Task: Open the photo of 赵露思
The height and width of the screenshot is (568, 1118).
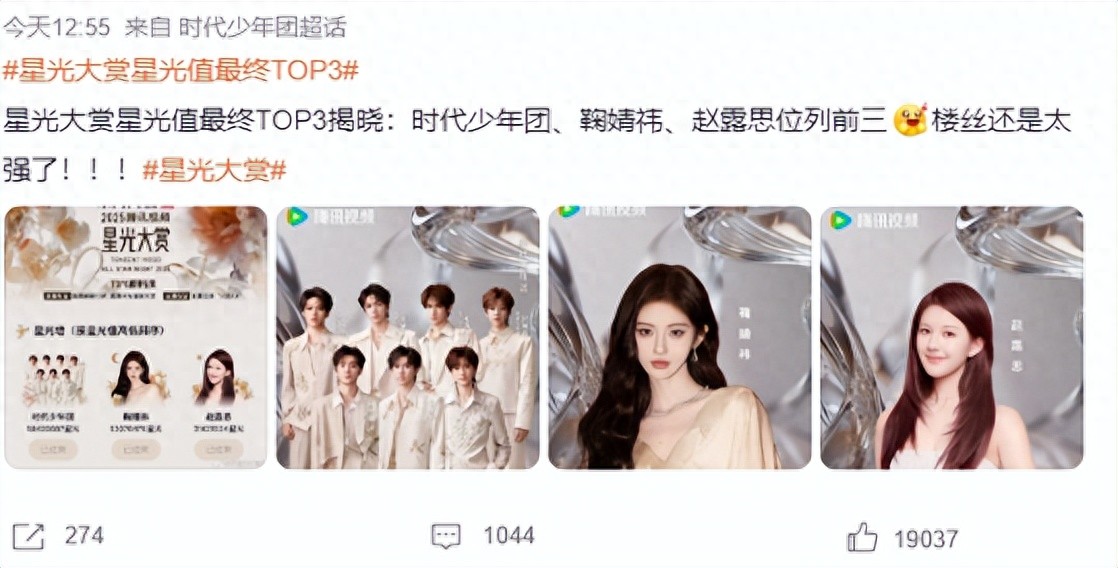Action: coord(951,337)
